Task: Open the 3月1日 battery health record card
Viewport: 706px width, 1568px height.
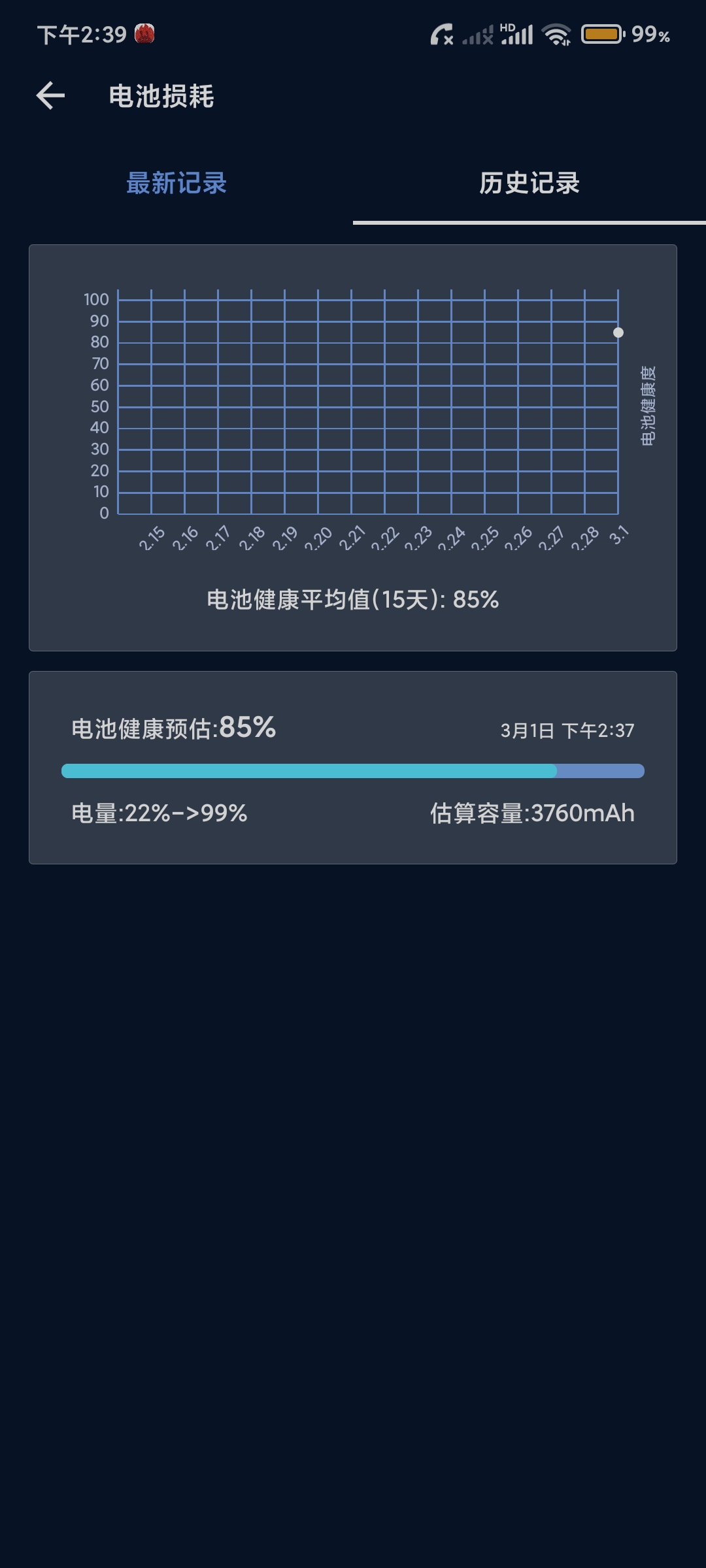Action: pyautogui.click(x=353, y=768)
